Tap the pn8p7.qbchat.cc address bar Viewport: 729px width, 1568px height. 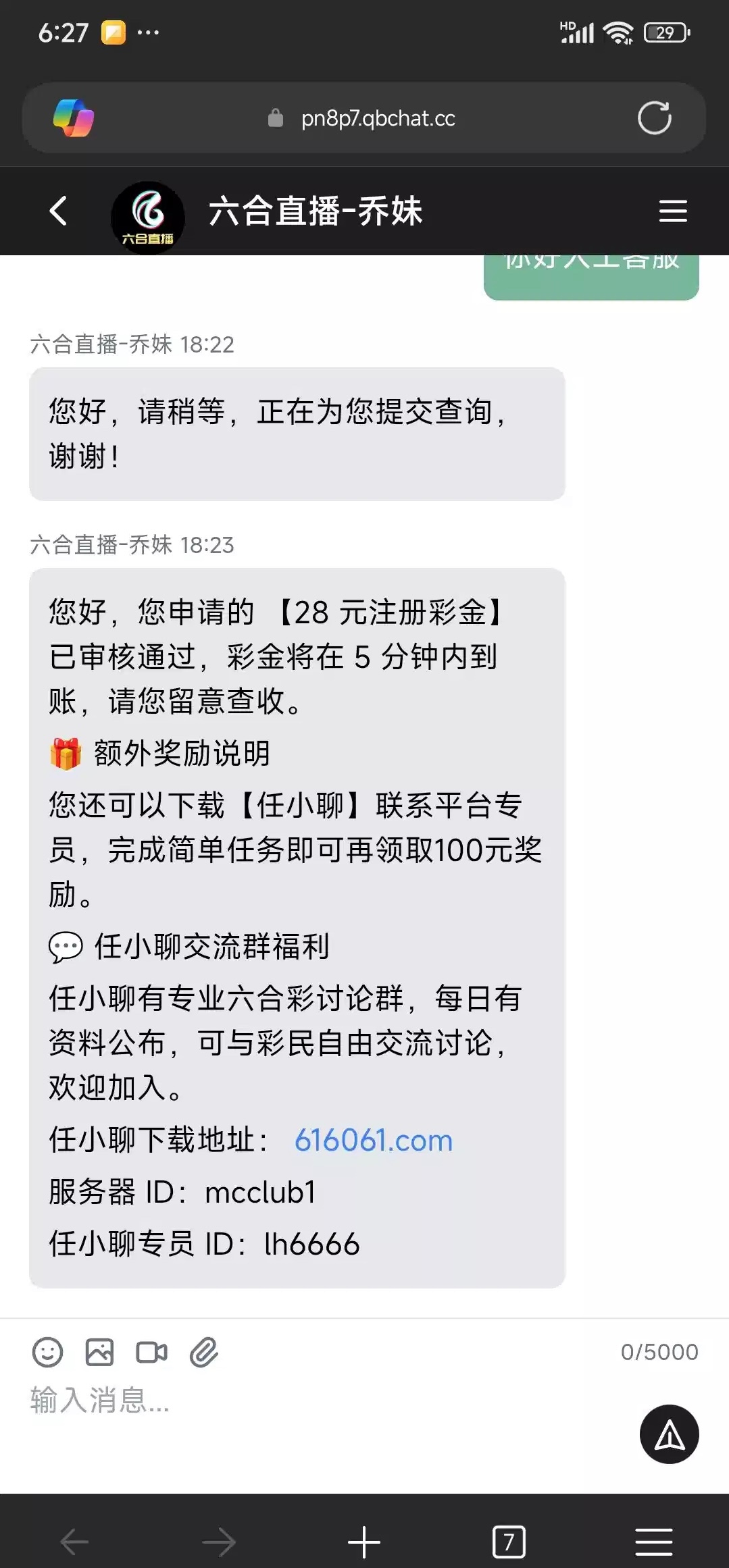point(377,118)
